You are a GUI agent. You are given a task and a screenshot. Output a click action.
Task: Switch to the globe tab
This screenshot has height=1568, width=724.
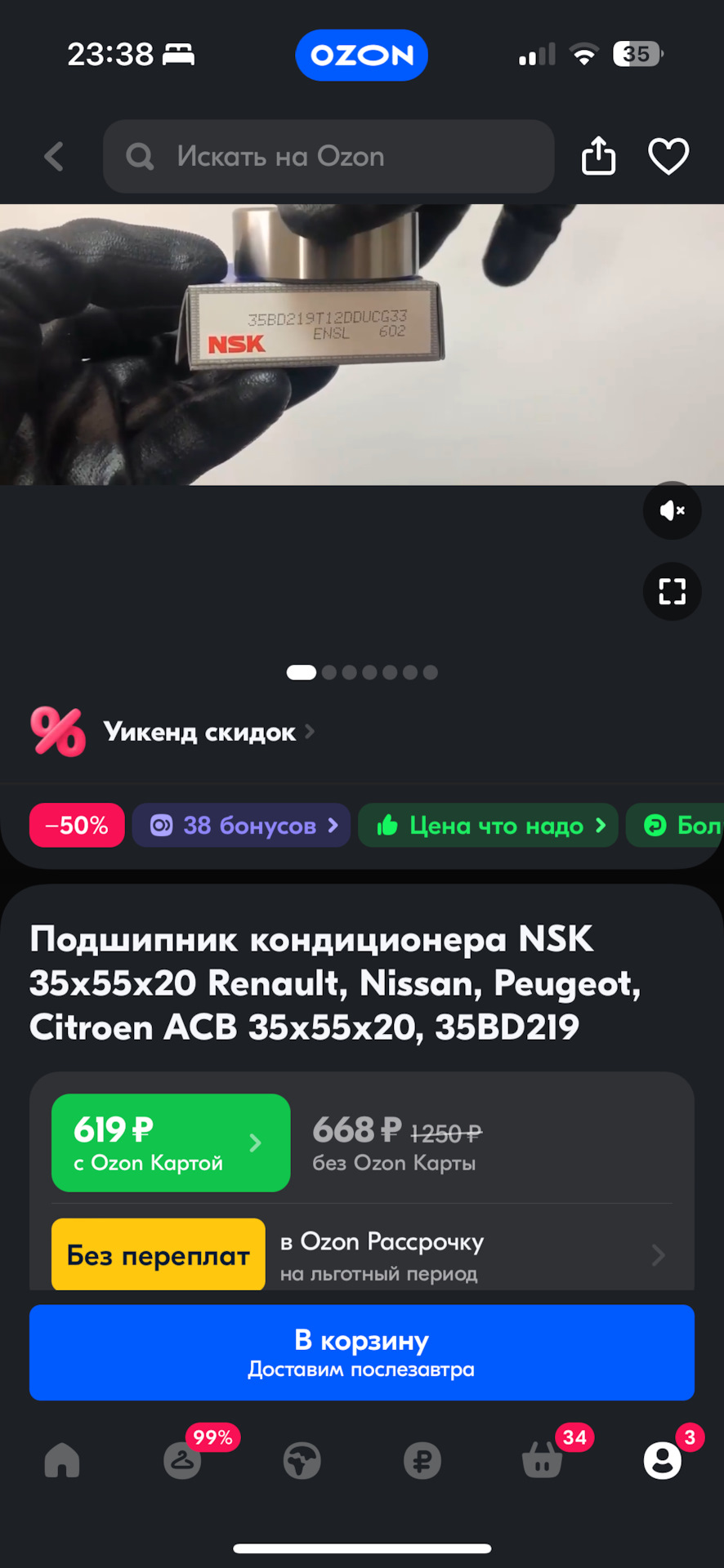click(x=302, y=1460)
